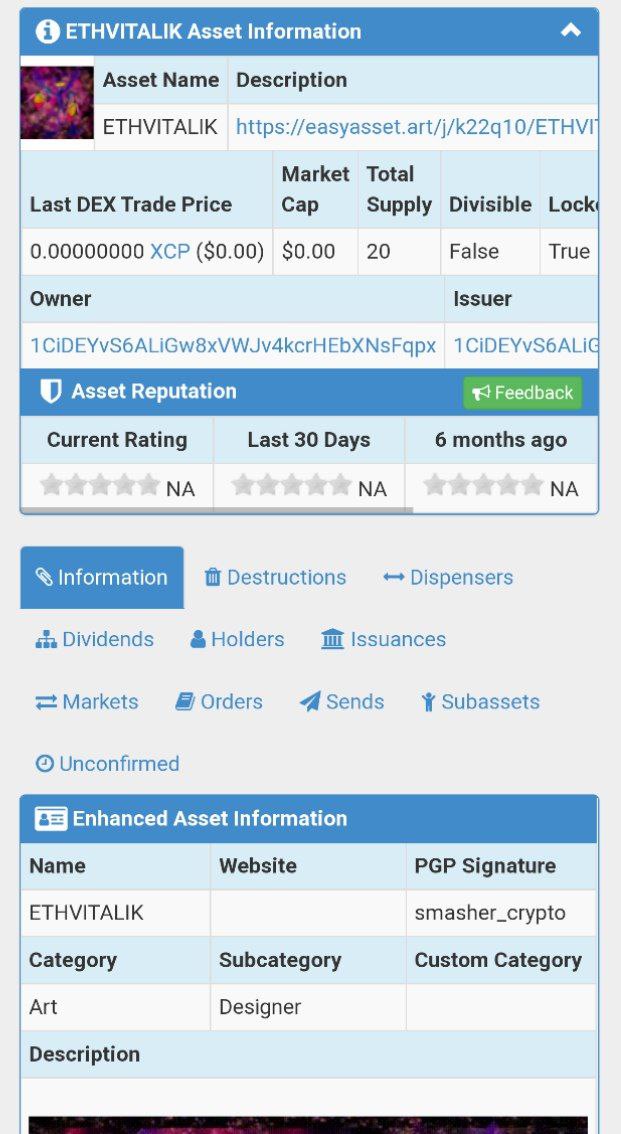The width and height of the screenshot is (621, 1134).
Task: View the Holders tab
Action: pos(237,639)
